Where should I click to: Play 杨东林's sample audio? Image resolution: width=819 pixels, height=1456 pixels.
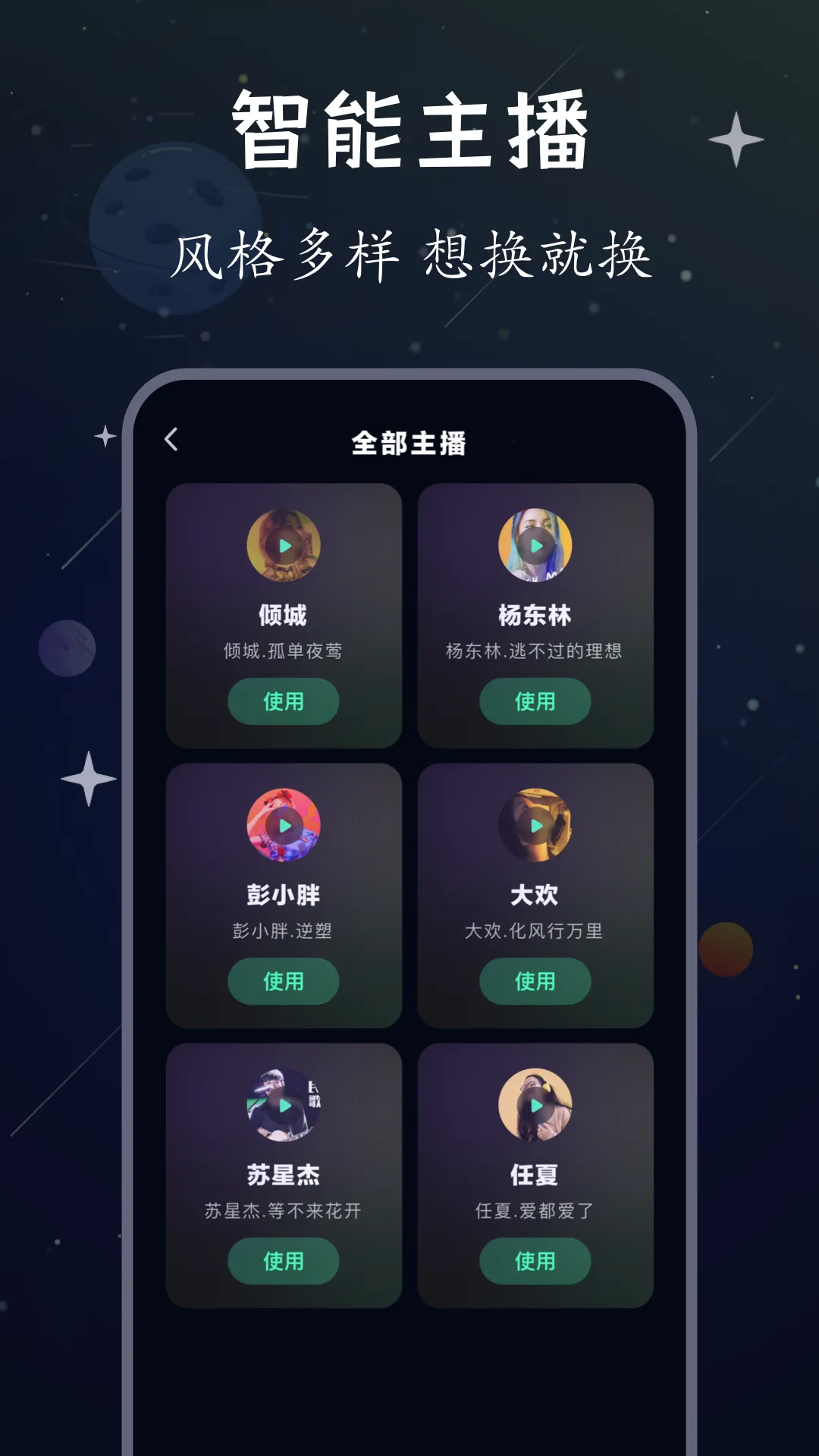(x=535, y=544)
